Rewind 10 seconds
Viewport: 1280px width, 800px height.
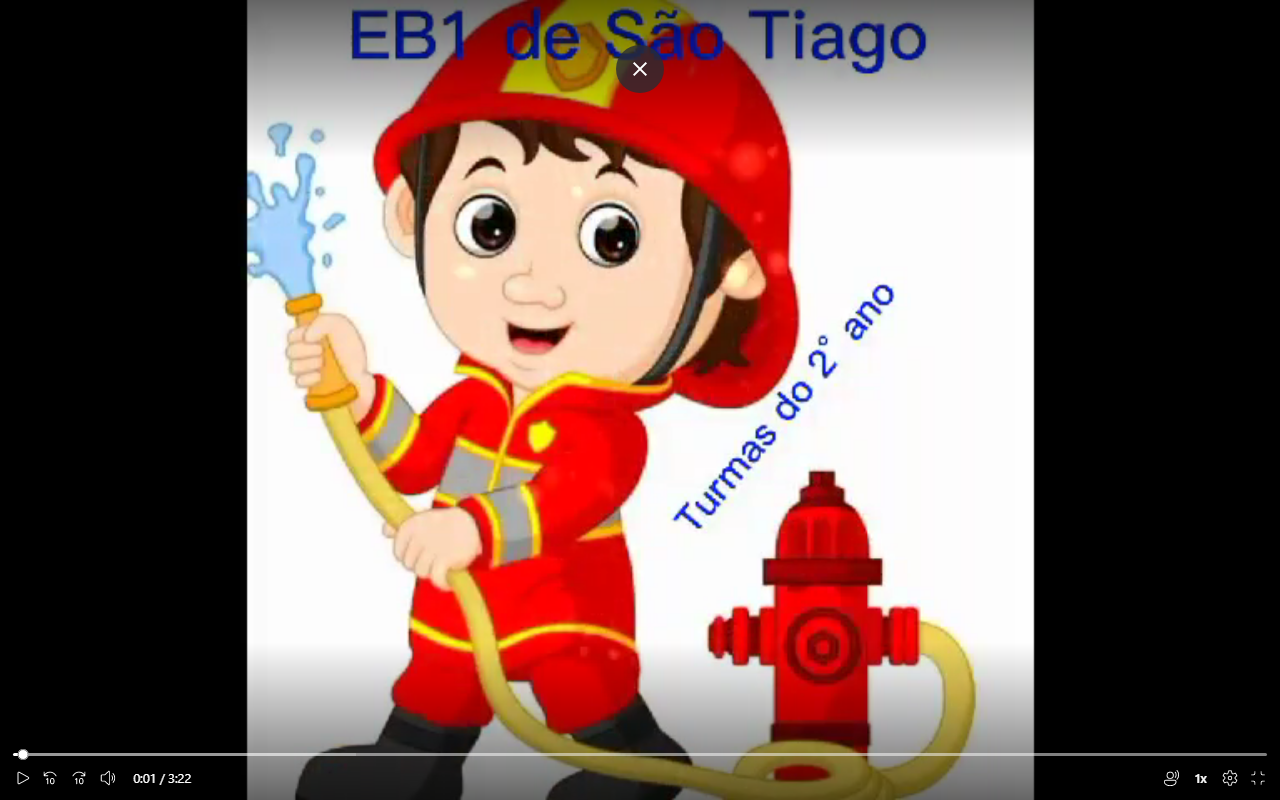click(50, 778)
